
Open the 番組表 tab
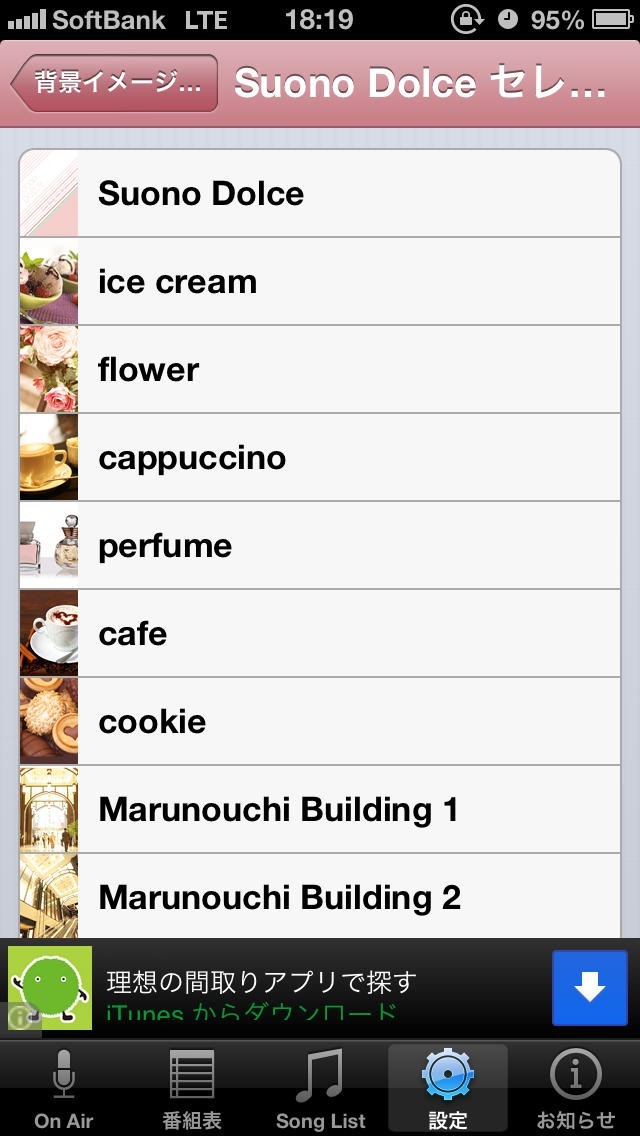point(192,1088)
